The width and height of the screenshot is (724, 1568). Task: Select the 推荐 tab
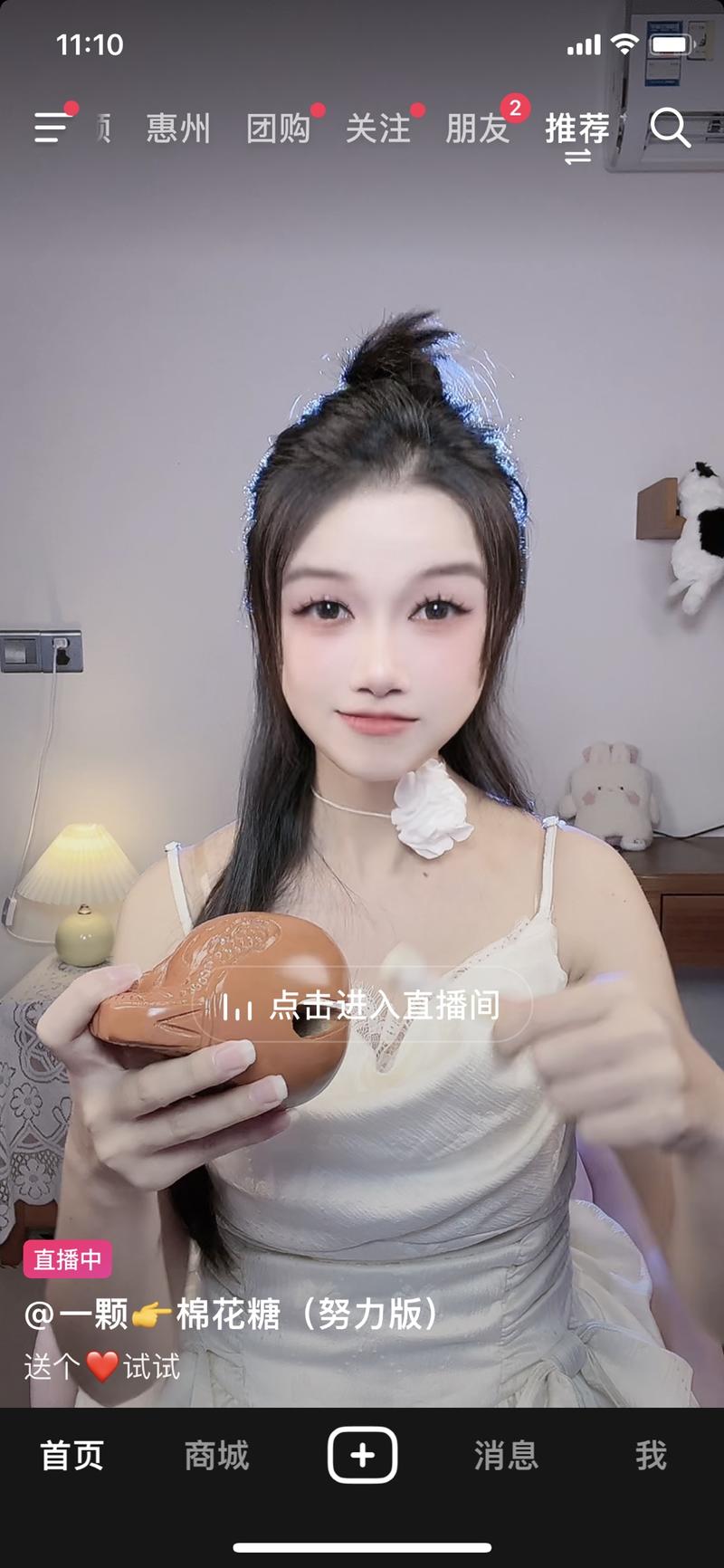[x=576, y=129]
